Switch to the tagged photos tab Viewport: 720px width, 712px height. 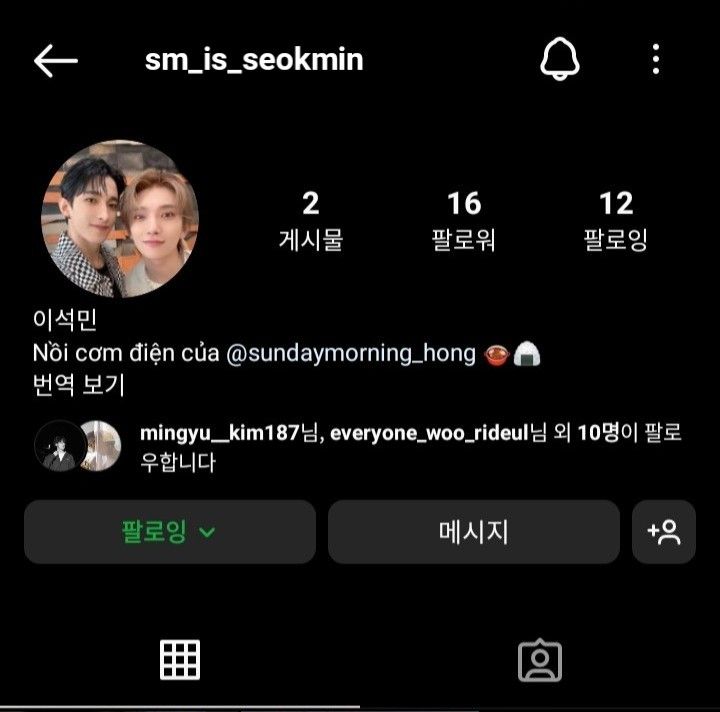540,660
